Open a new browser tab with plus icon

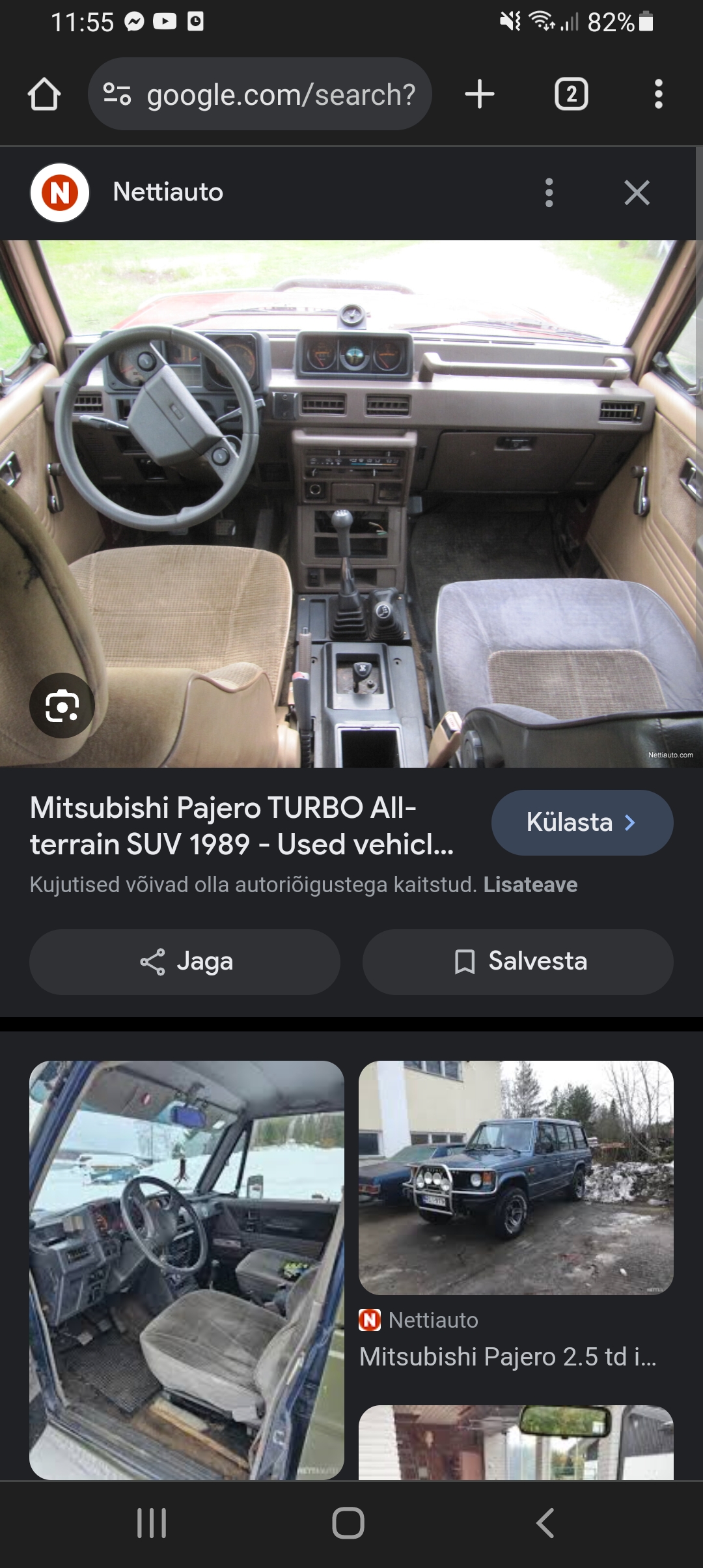point(480,92)
